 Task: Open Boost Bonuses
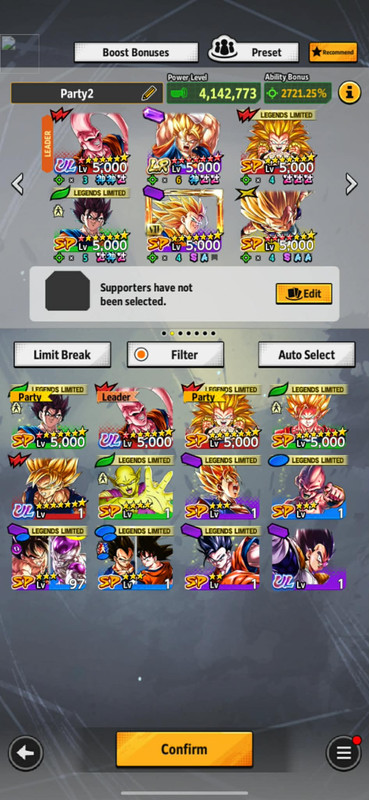pos(136,52)
